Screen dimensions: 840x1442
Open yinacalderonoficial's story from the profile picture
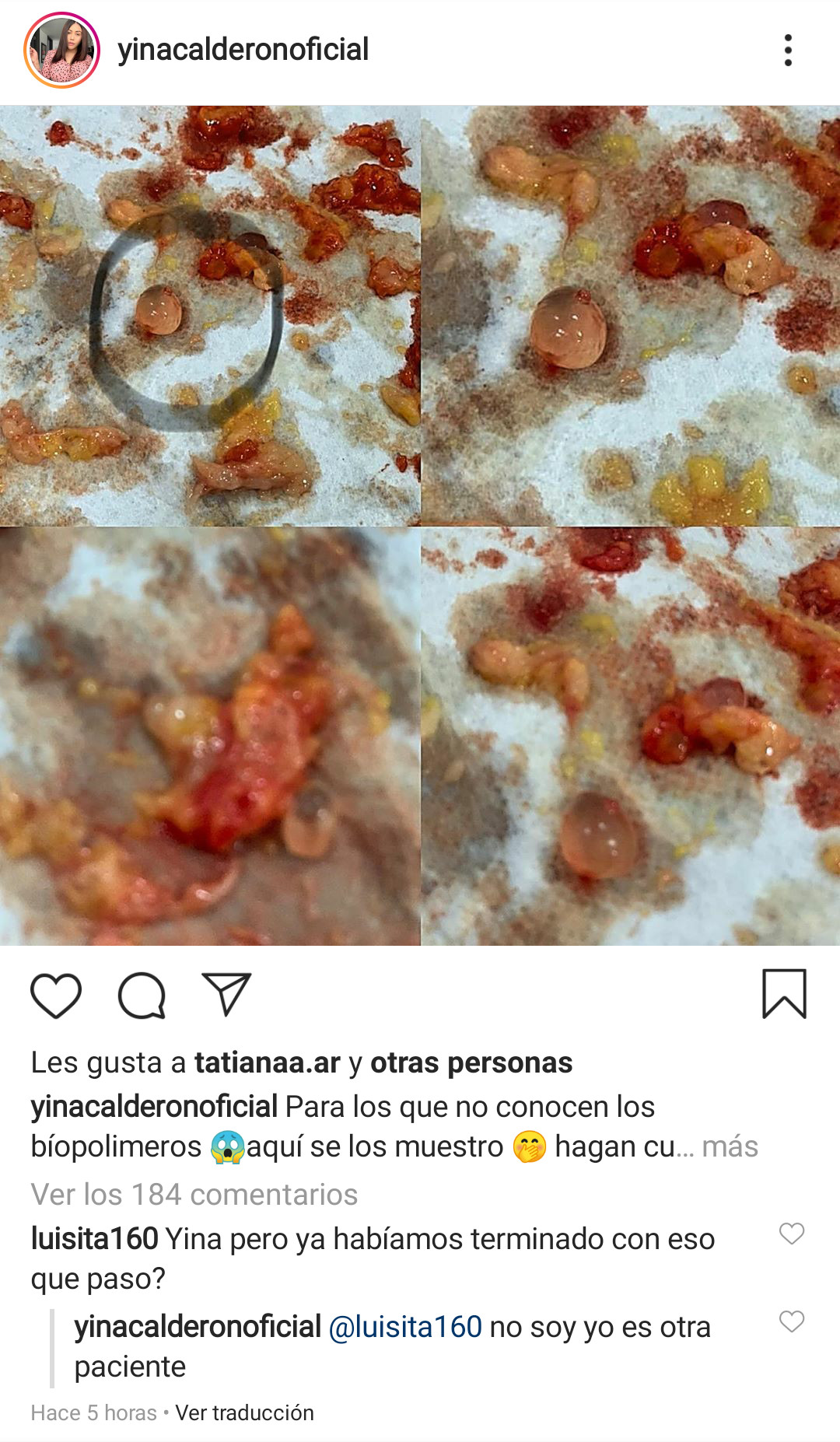61,51
